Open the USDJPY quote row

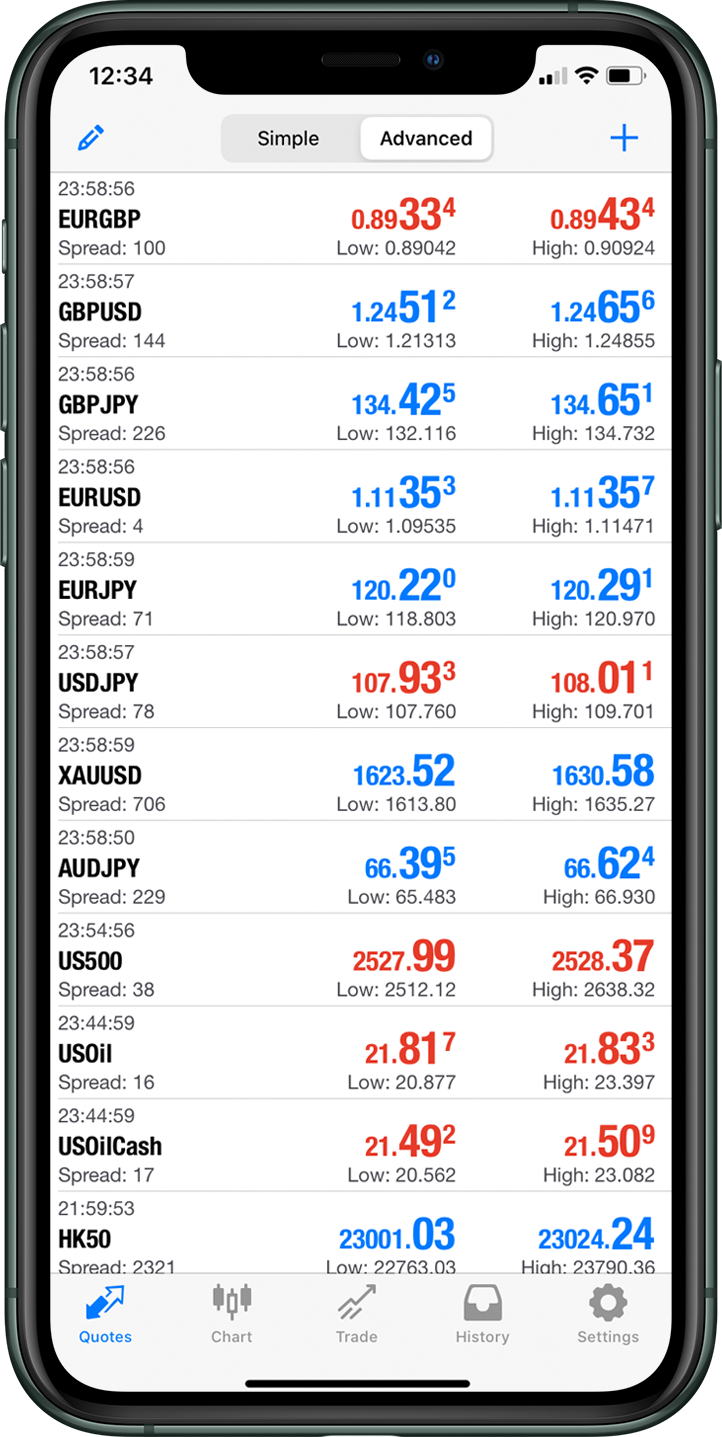[x=361, y=682]
